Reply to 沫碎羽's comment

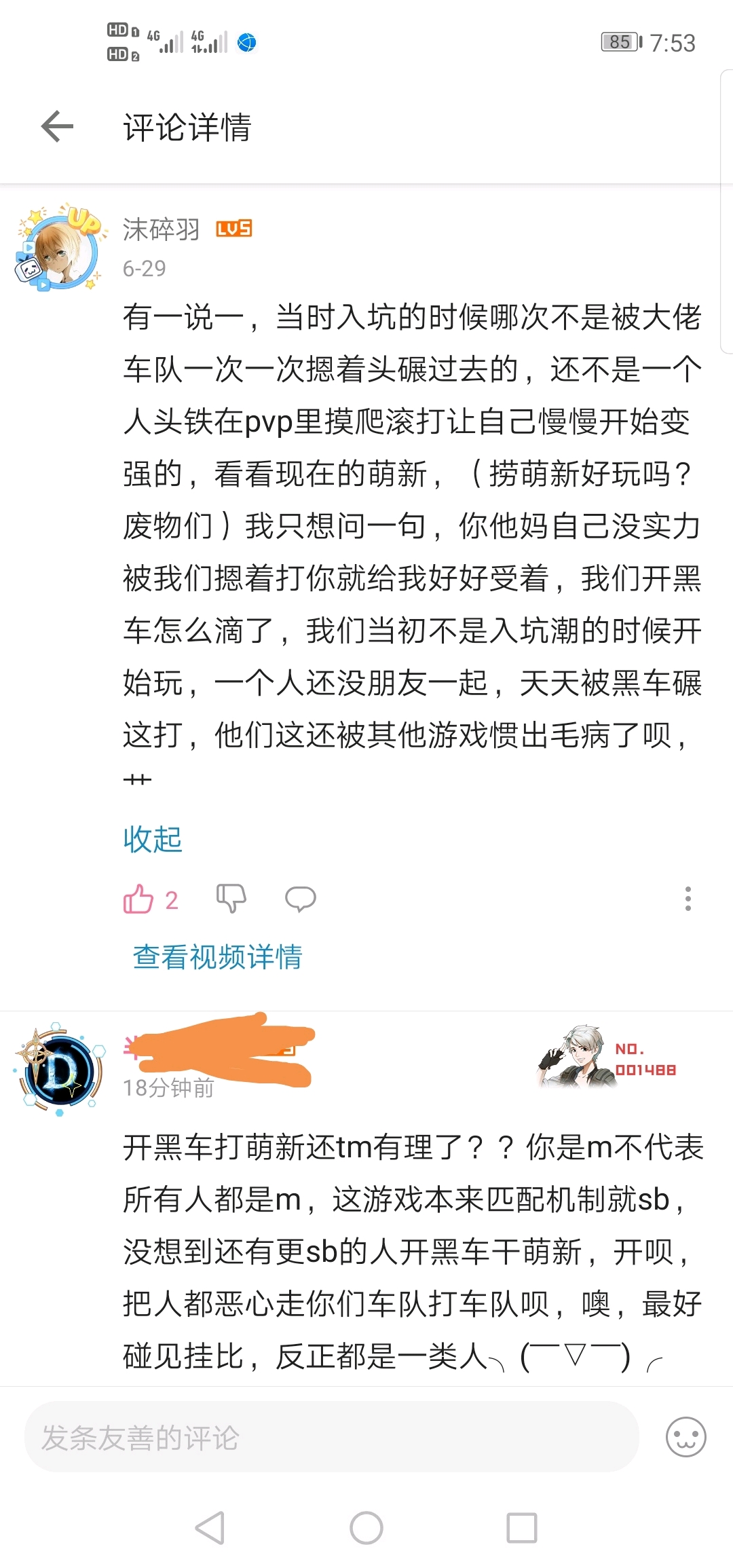click(300, 899)
